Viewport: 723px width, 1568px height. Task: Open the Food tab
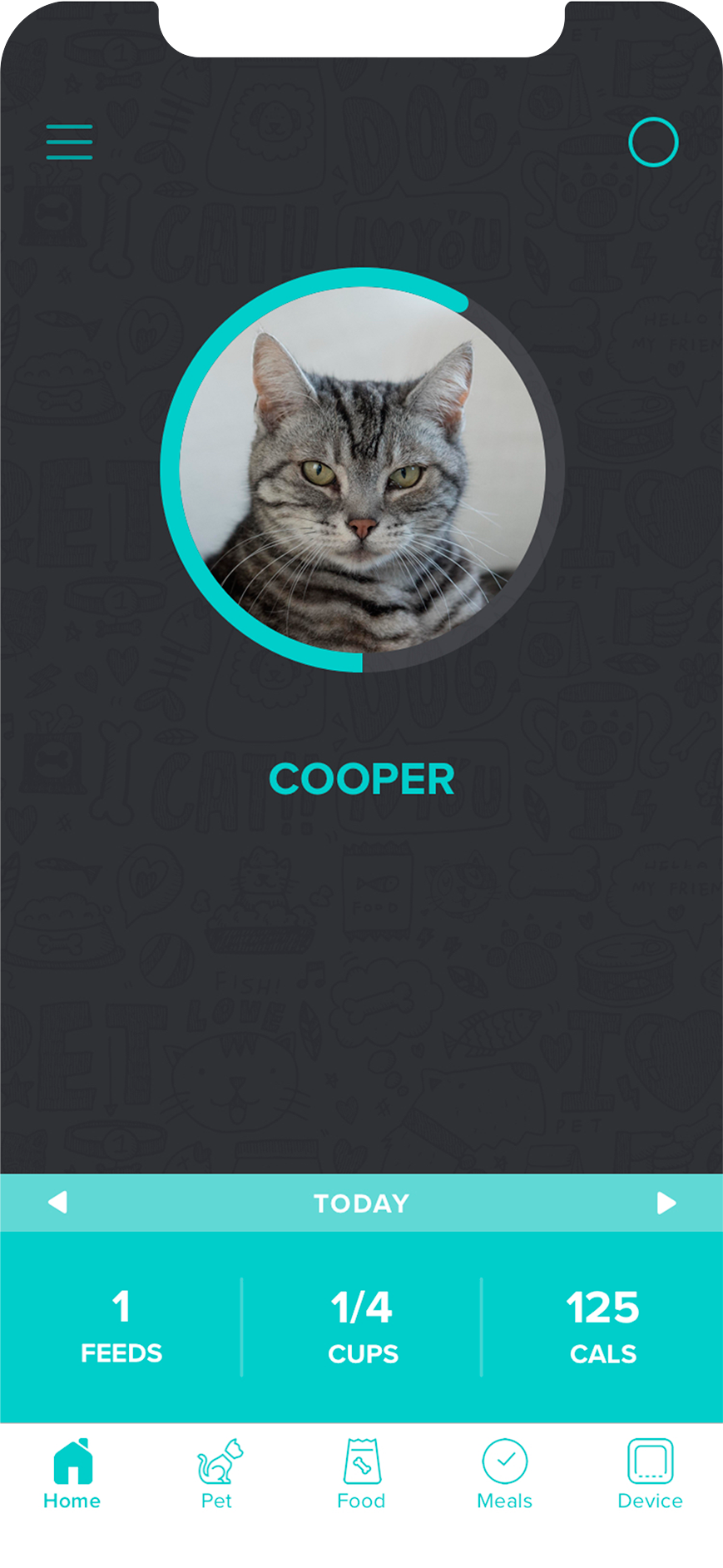(361, 1474)
